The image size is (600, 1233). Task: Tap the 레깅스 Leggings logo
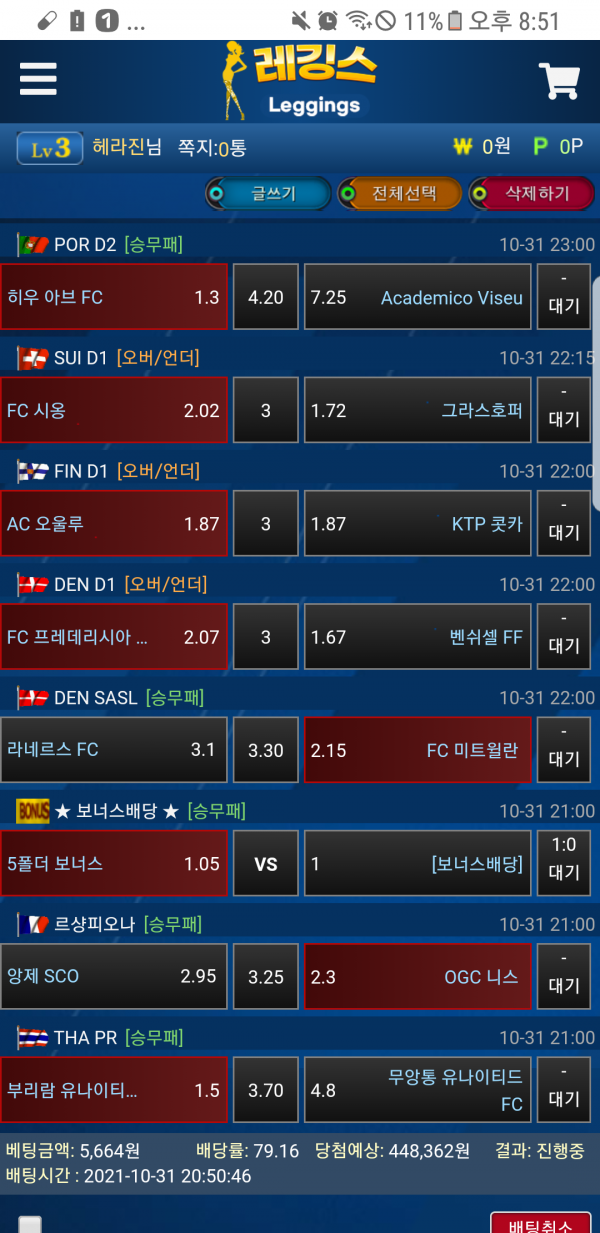click(300, 80)
